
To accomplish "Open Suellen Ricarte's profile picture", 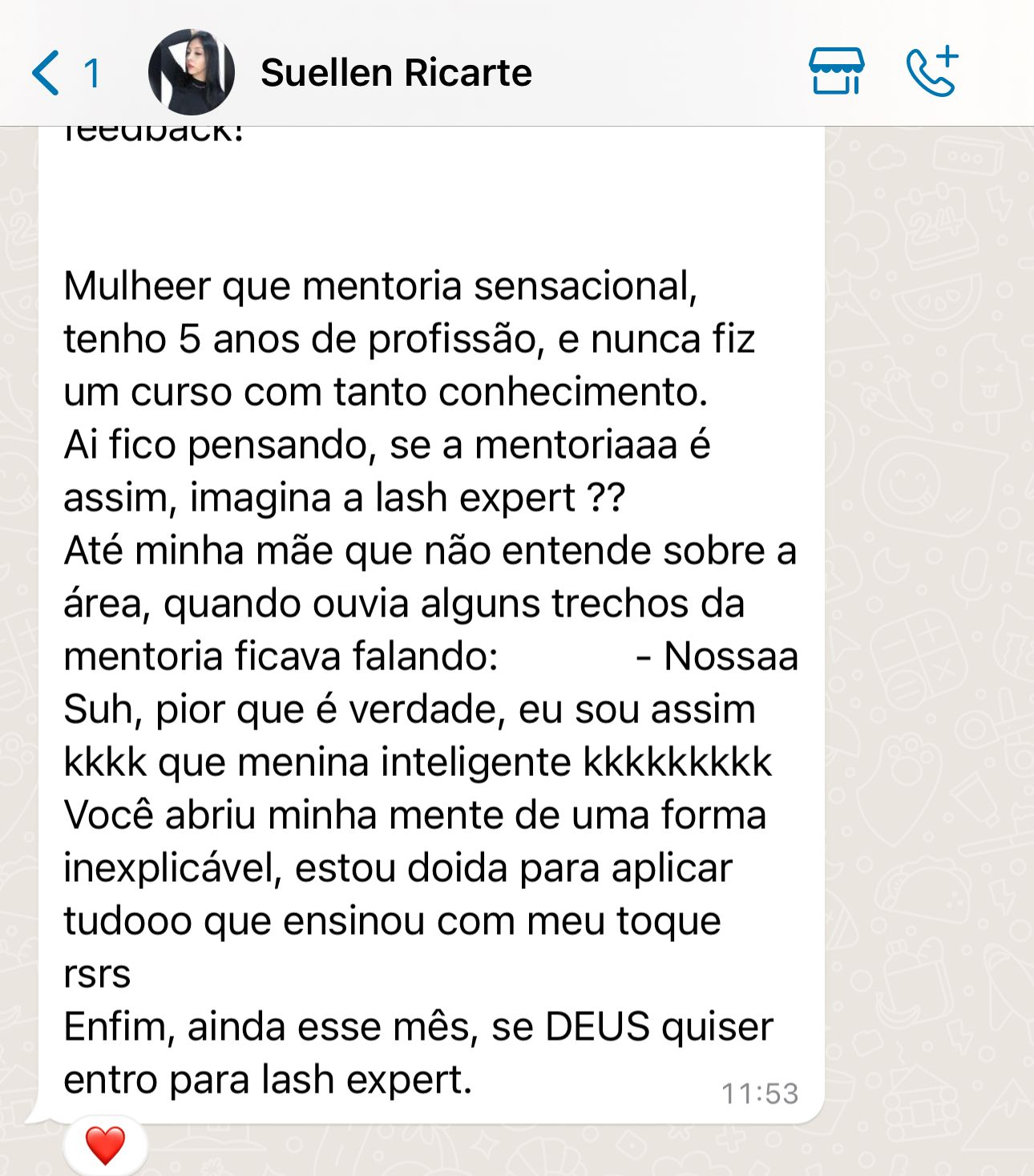I will coord(191,73).
